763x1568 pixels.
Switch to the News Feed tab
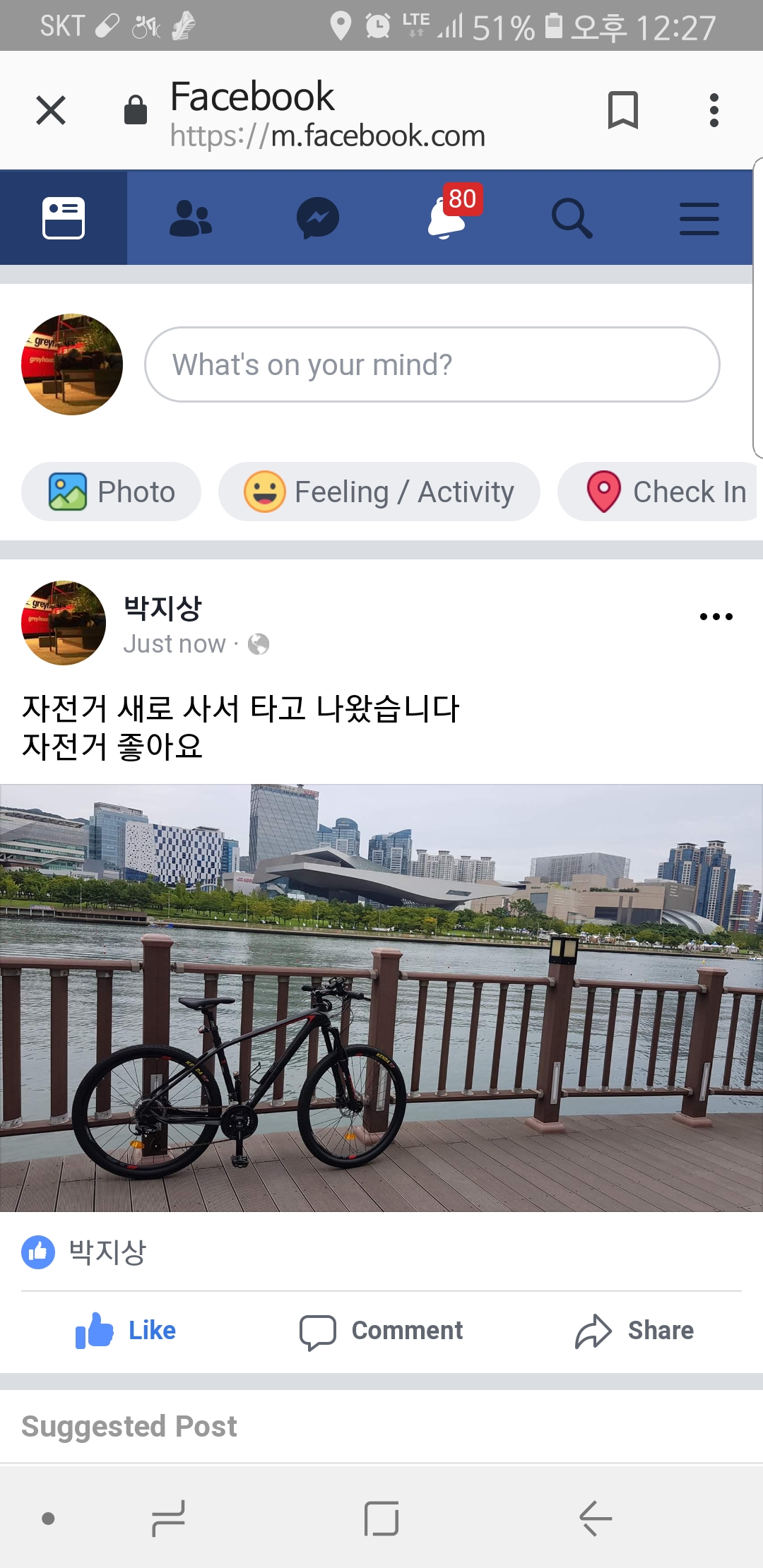coord(64,218)
